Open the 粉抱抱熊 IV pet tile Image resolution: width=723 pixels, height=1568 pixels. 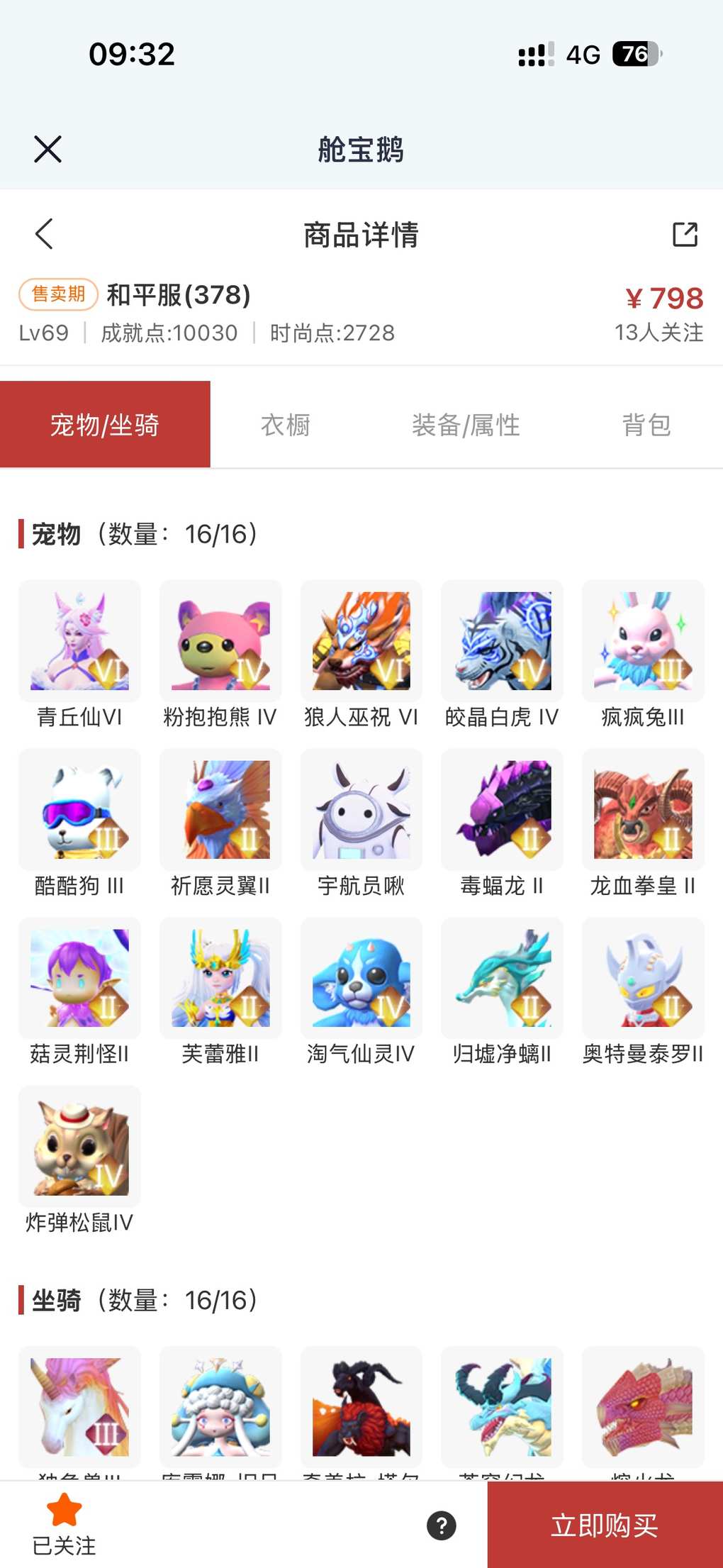click(220, 641)
